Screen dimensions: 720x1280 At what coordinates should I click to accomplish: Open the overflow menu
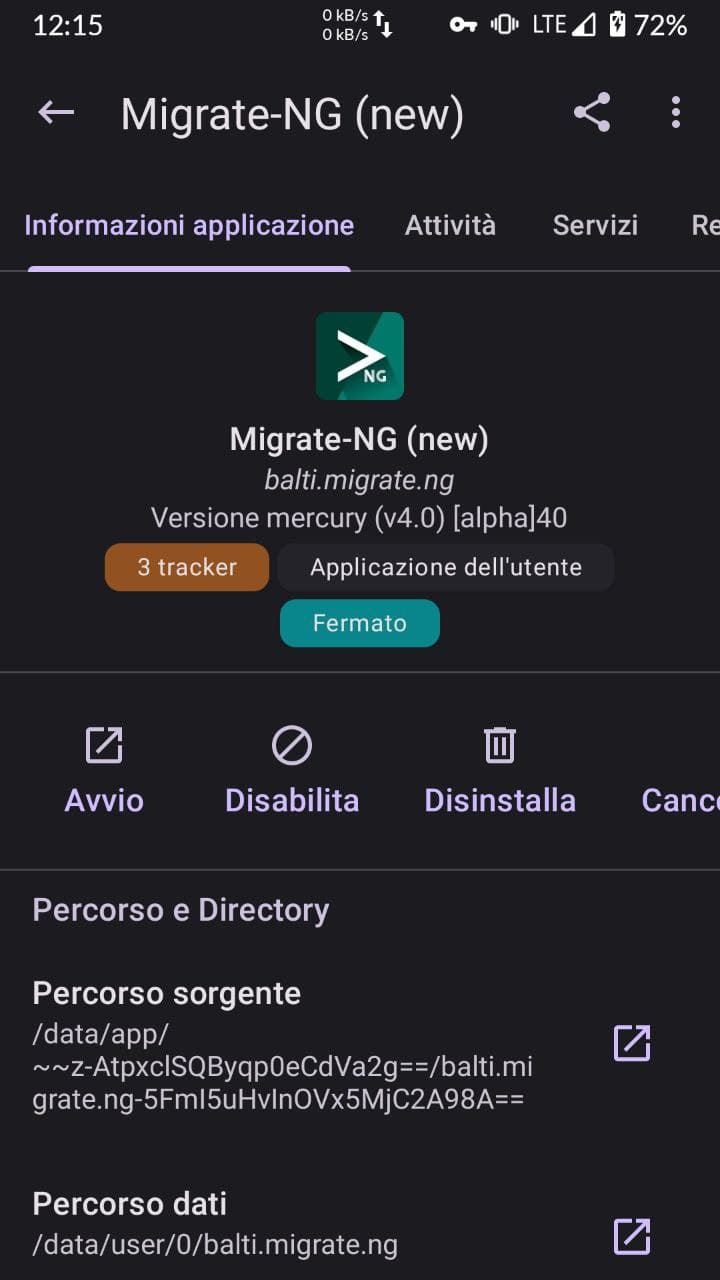tap(676, 113)
